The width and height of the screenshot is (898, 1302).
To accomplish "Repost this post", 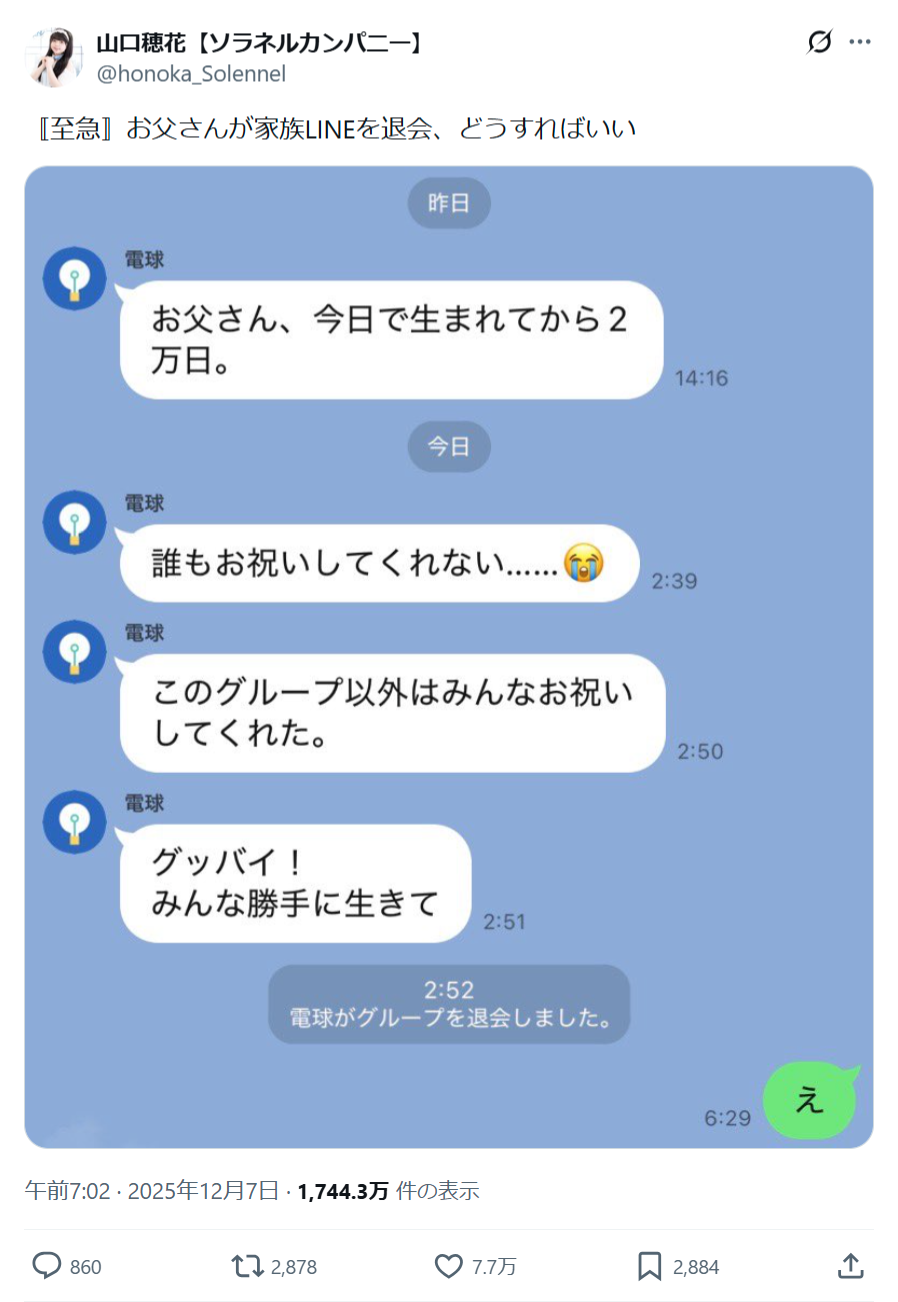I will [x=244, y=1266].
